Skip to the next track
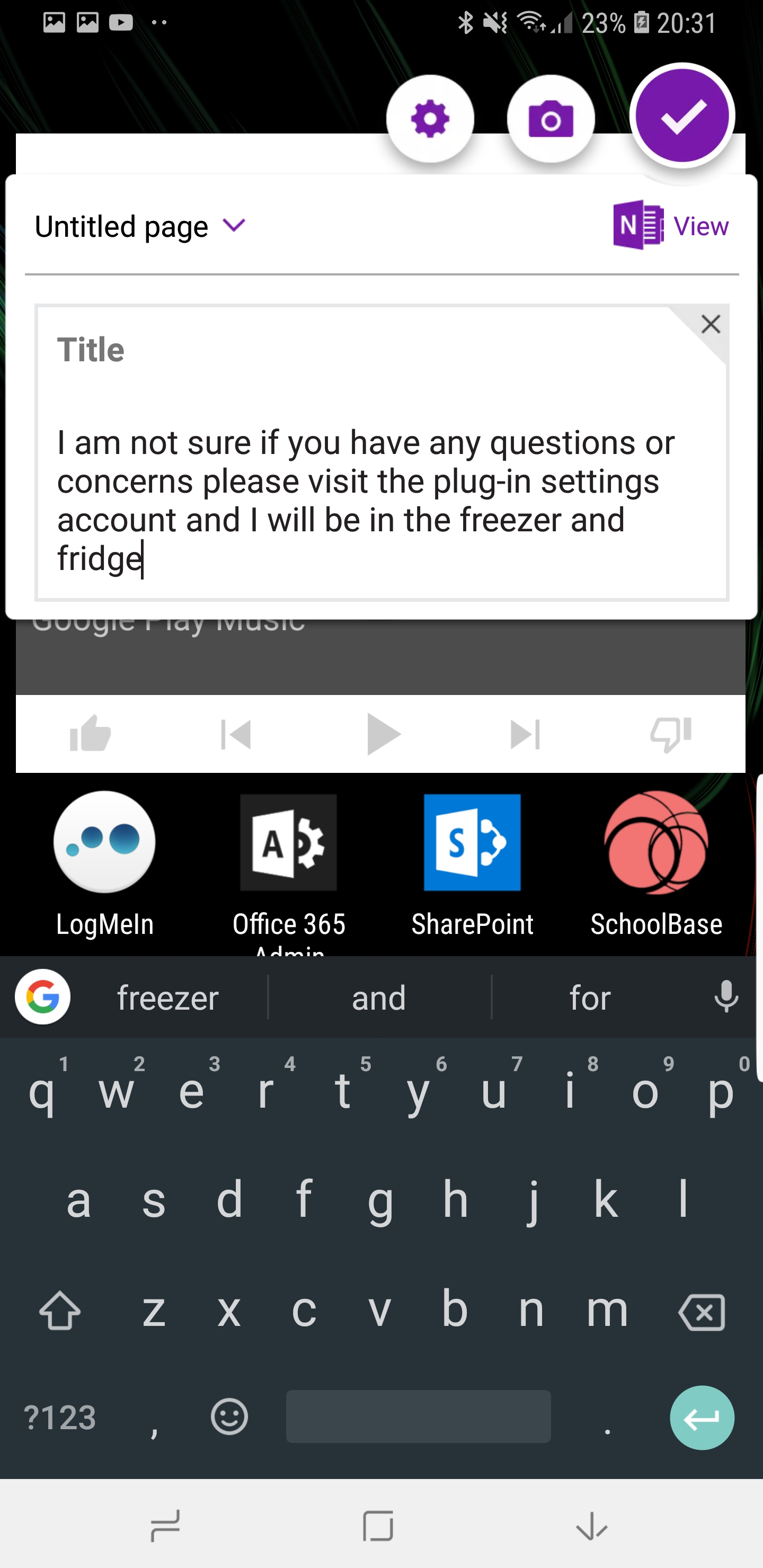This screenshot has height=1568, width=763. point(525,734)
